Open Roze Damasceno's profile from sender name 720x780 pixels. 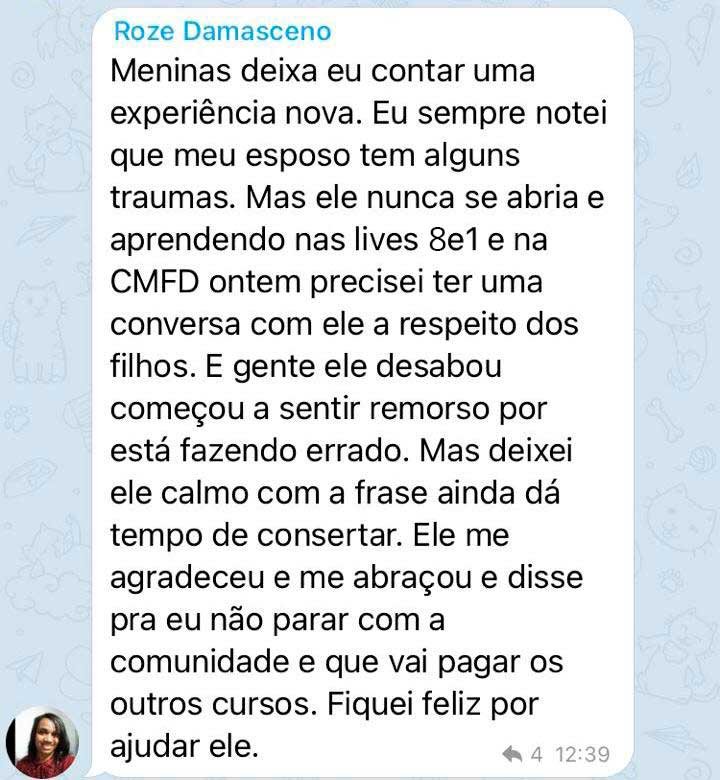click(222, 31)
